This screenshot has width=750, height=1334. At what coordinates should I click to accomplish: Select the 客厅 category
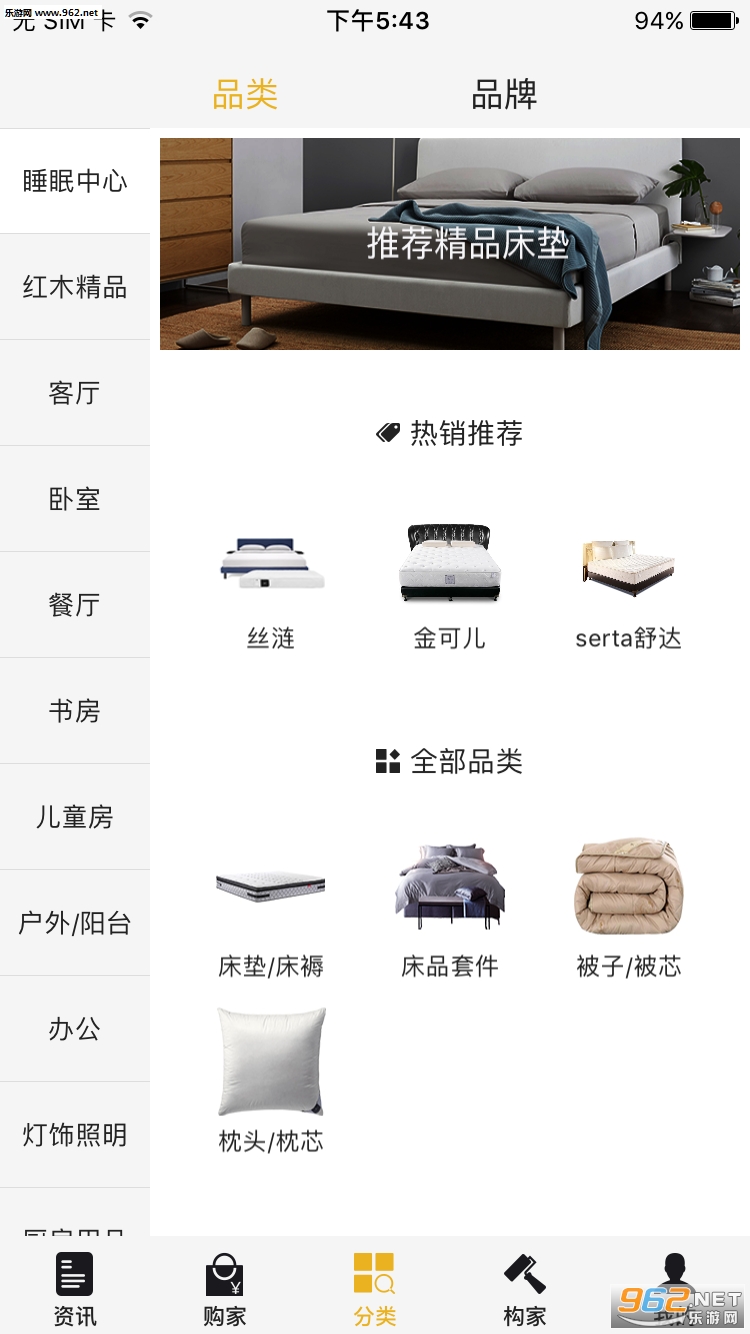[x=75, y=393]
